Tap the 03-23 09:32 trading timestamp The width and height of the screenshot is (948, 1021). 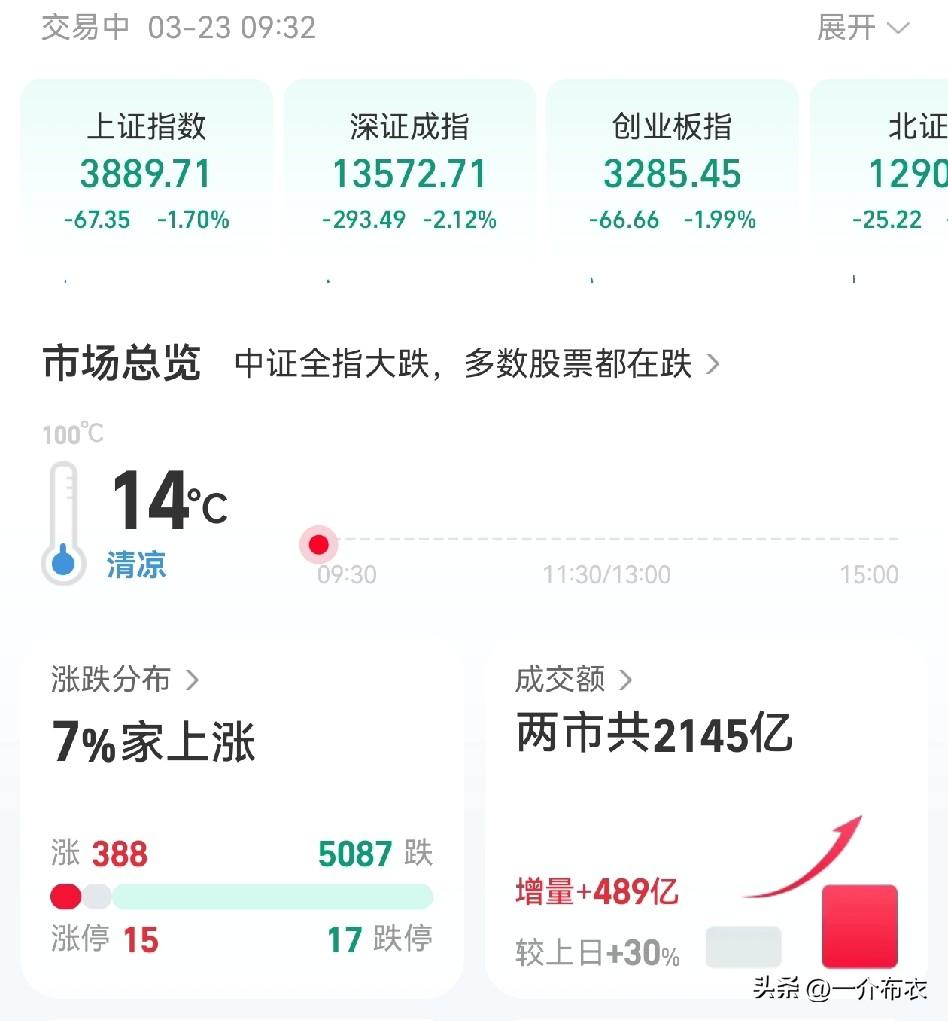click(x=231, y=28)
